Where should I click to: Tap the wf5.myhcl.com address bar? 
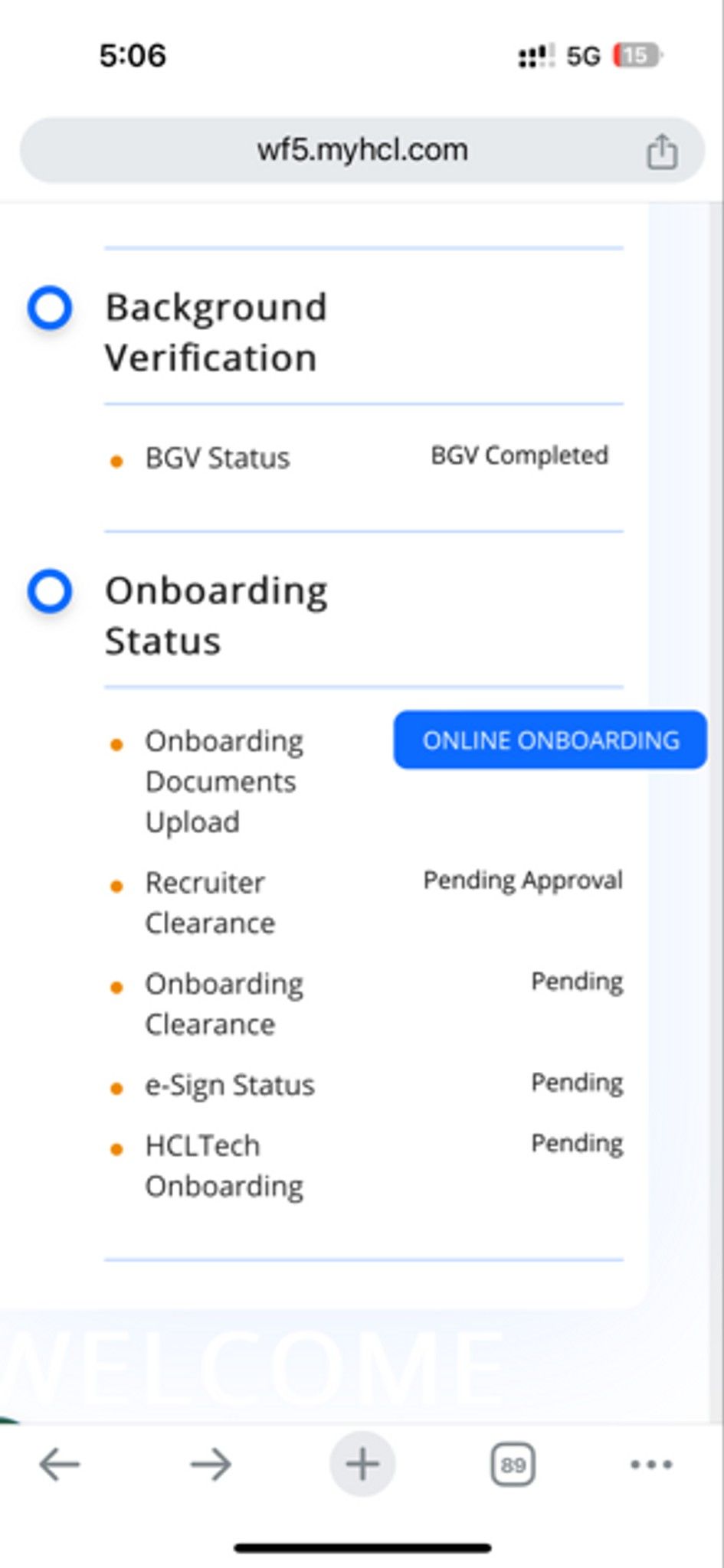click(x=362, y=150)
